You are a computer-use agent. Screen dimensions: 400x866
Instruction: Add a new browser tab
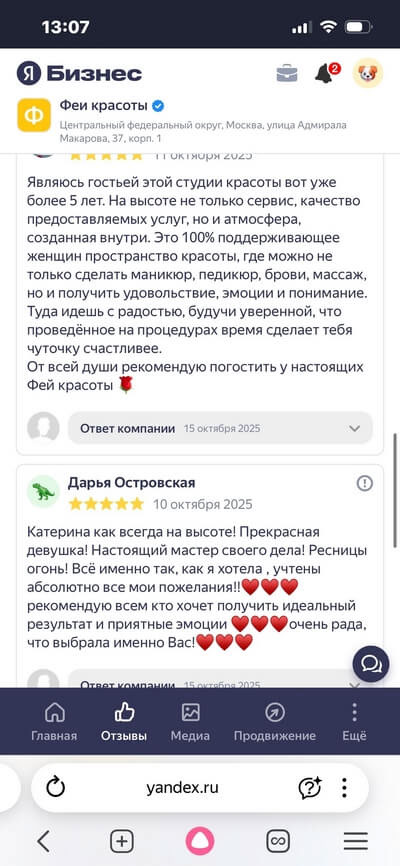(x=122, y=842)
